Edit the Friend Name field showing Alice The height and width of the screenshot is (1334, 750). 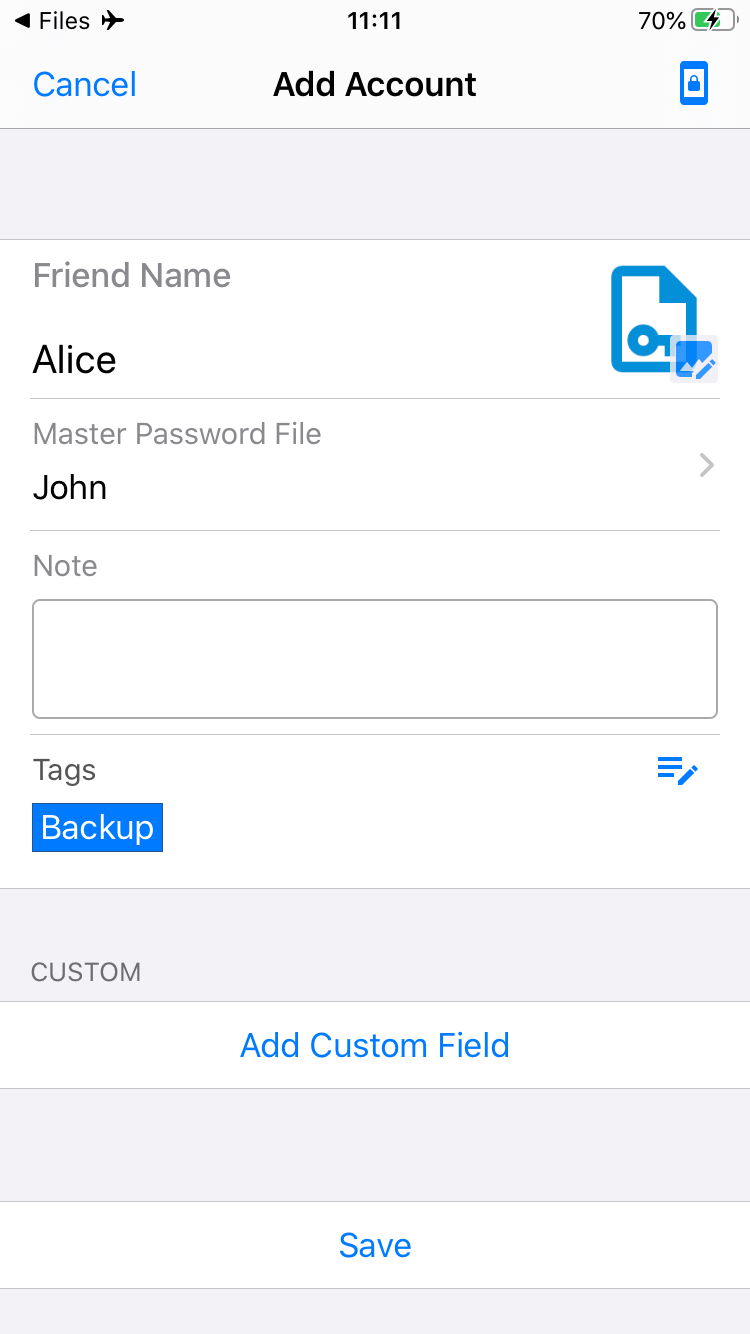click(310, 360)
